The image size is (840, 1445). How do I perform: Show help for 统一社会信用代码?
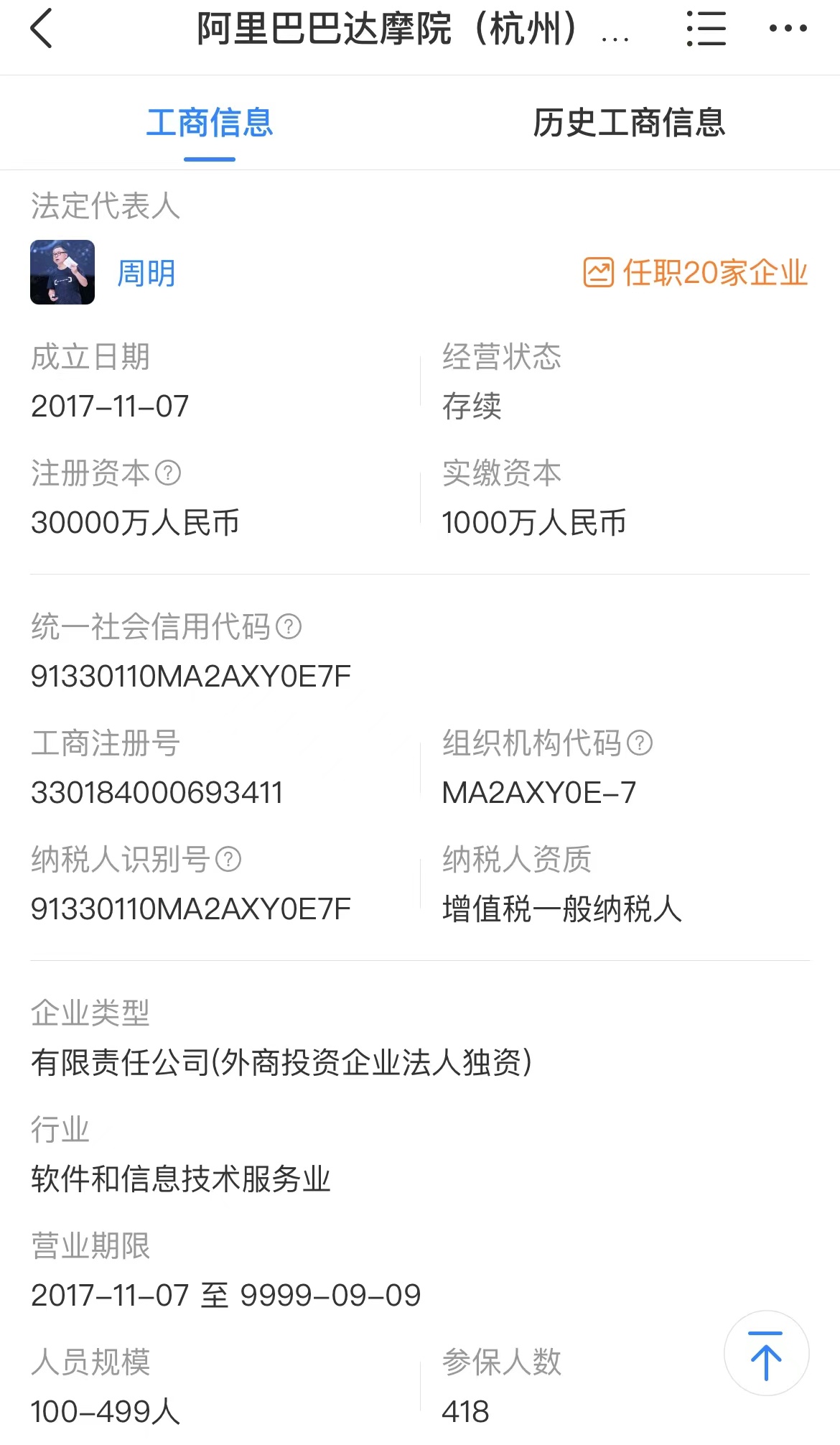(289, 626)
